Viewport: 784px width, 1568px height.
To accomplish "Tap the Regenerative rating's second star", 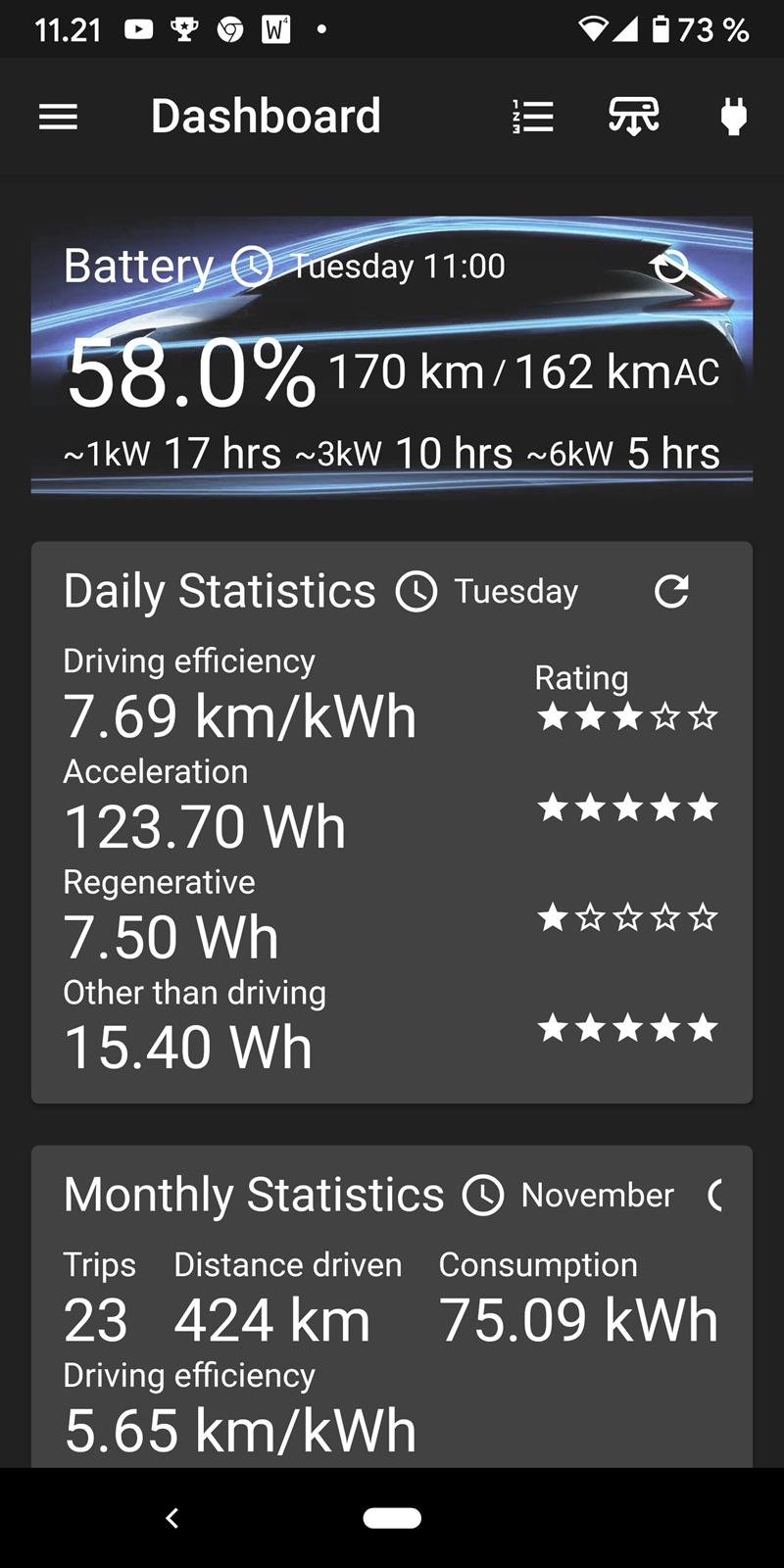I will pos(592,919).
